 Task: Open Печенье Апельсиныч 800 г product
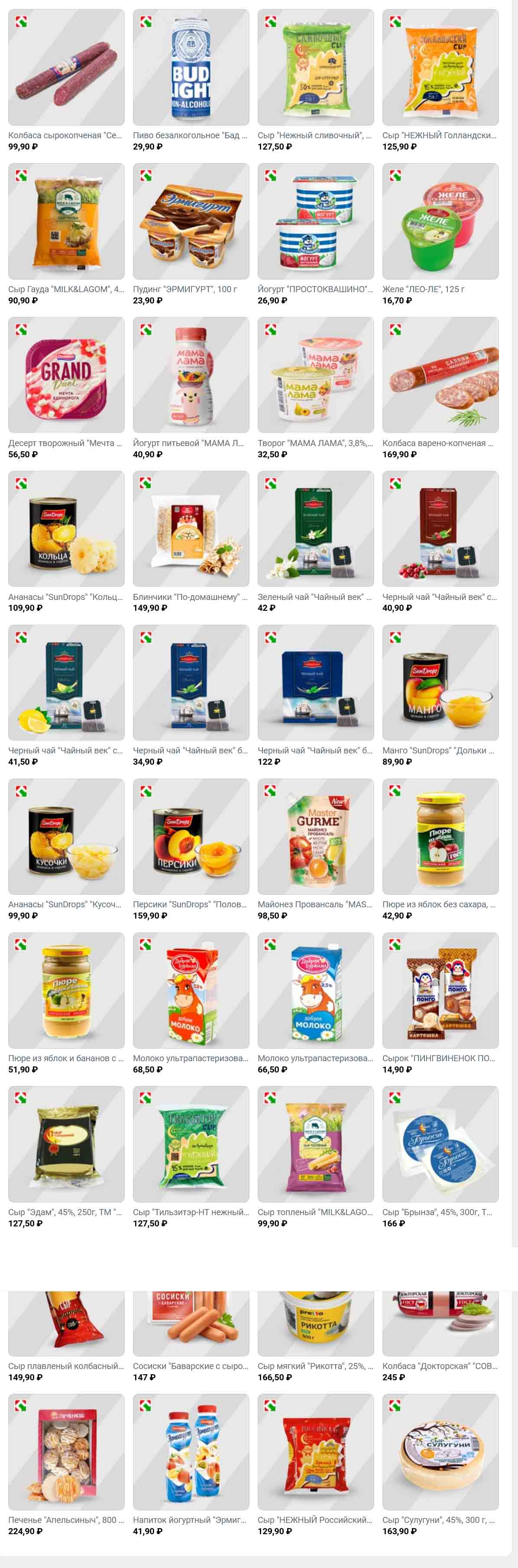[x=66, y=1452]
